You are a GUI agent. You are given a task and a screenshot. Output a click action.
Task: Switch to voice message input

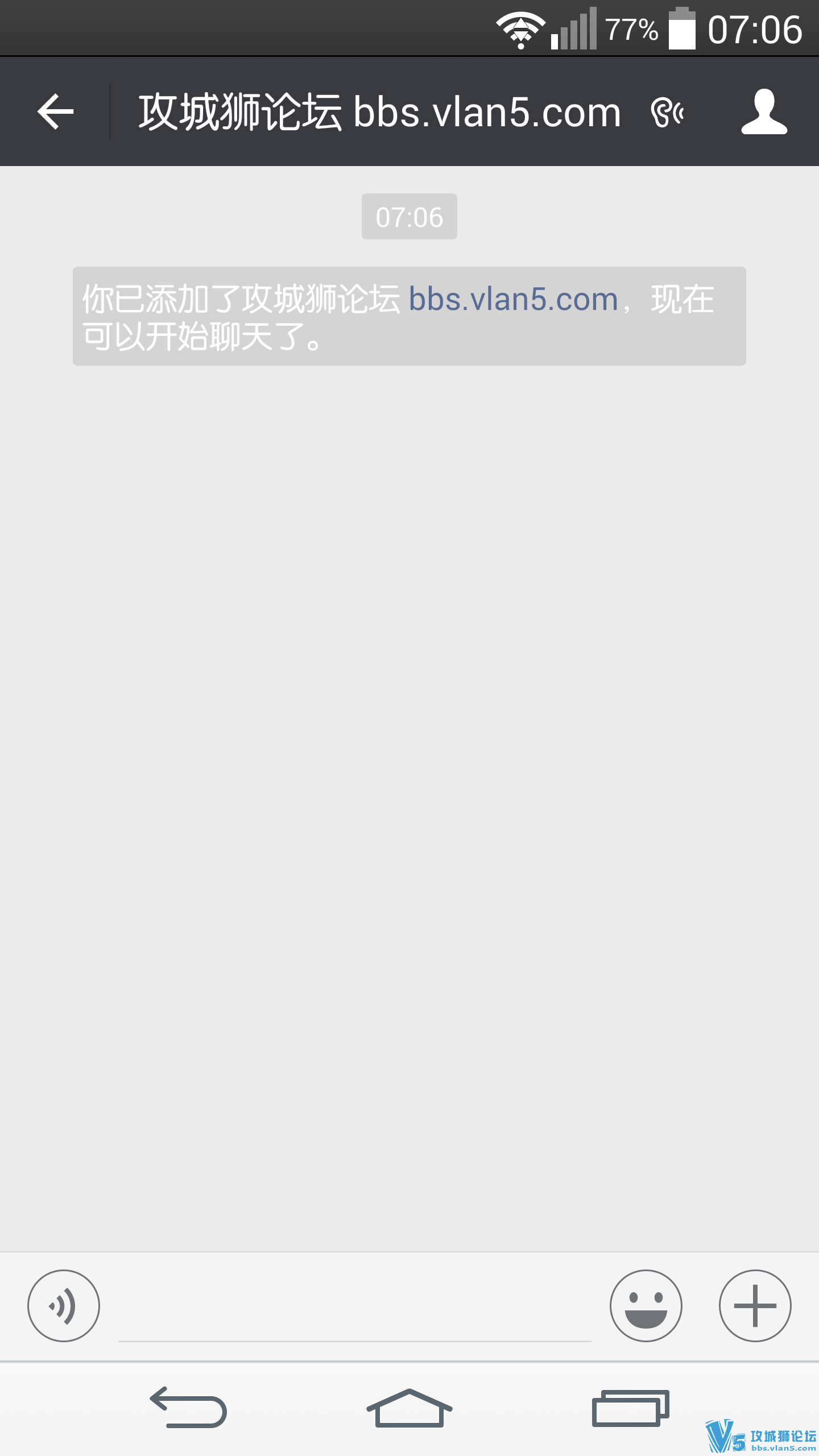click(64, 1305)
